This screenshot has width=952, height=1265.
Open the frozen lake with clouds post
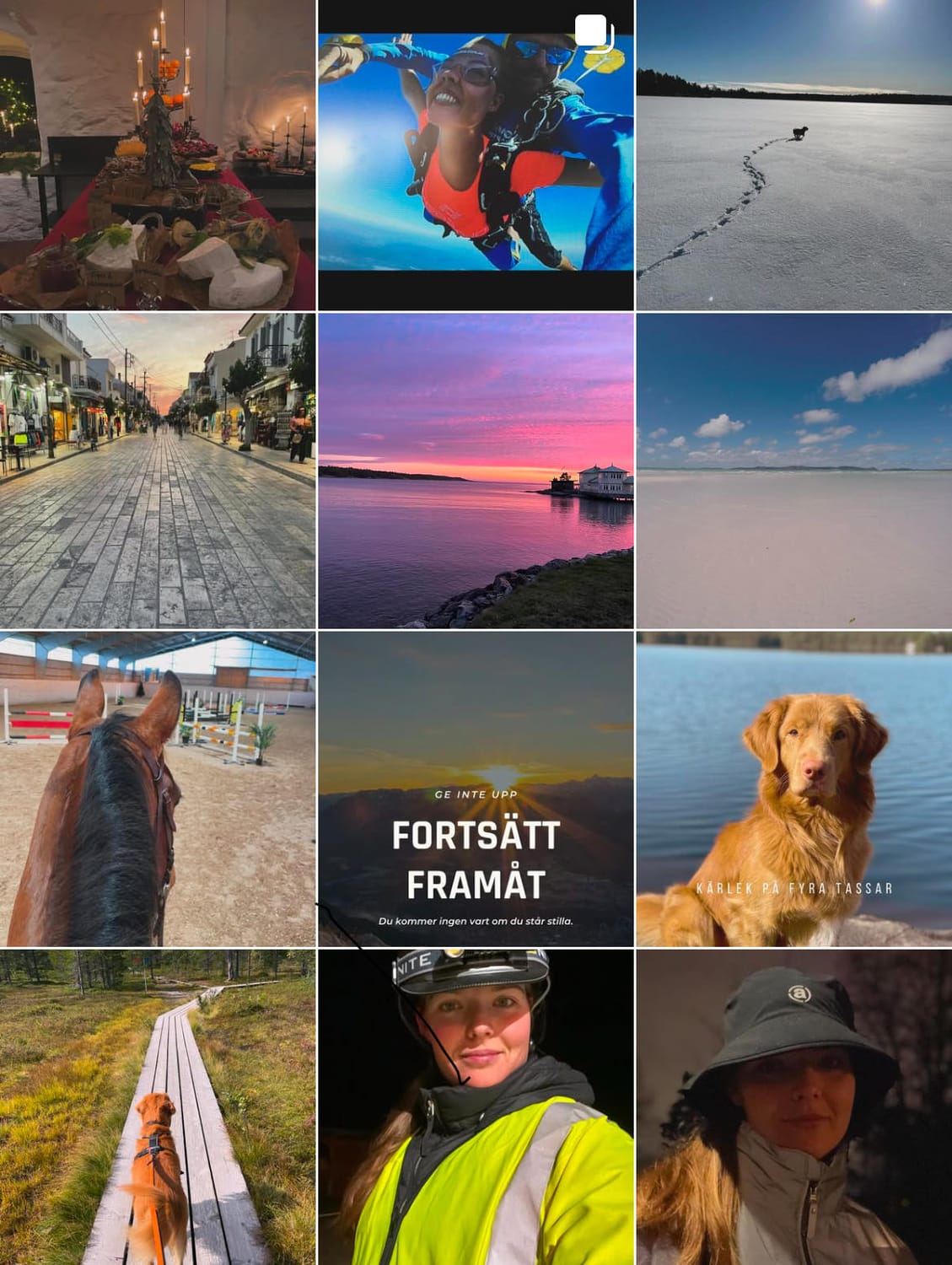(x=793, y=471)
